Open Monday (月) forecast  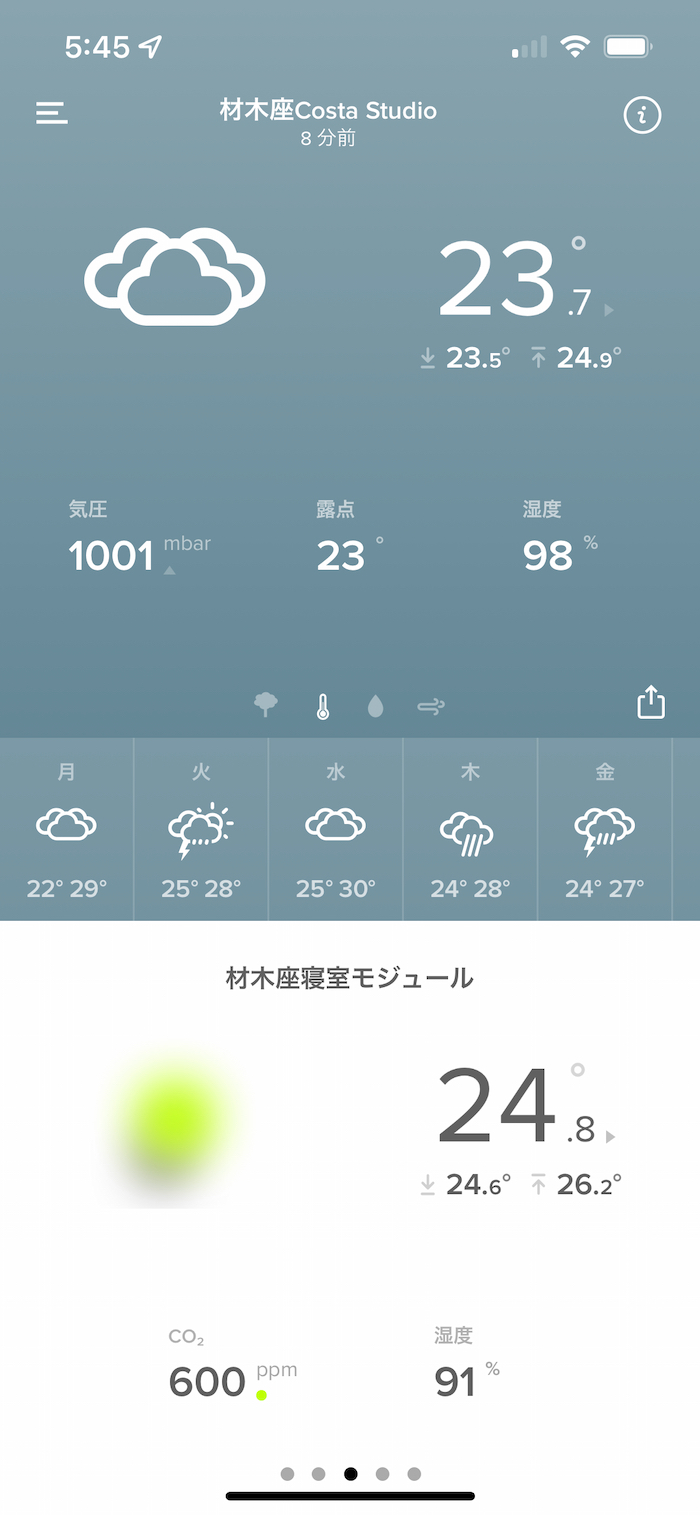pyautogui.click(x=66, y=829)
